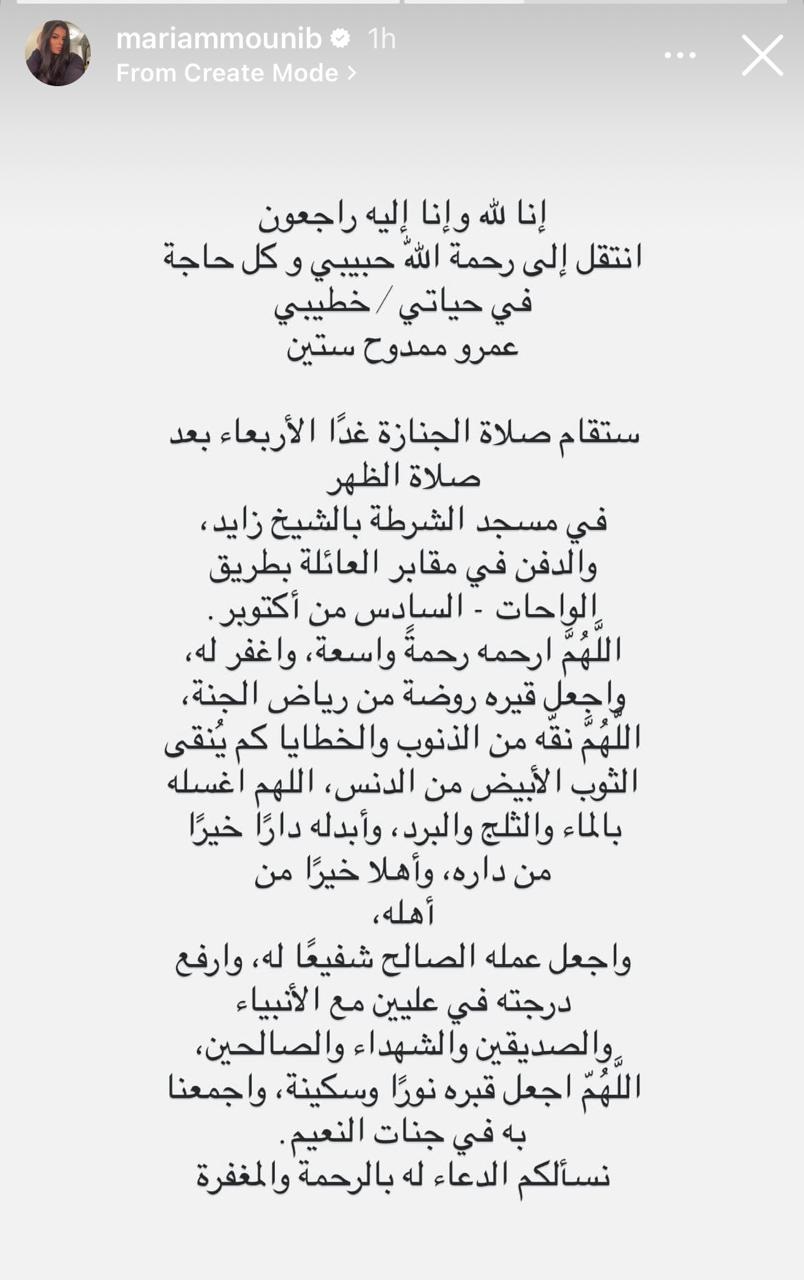The width and height of the screenshot is (804, 1280).
Task: Click the story progress bar at the top
Action: [x=402, y=6]
